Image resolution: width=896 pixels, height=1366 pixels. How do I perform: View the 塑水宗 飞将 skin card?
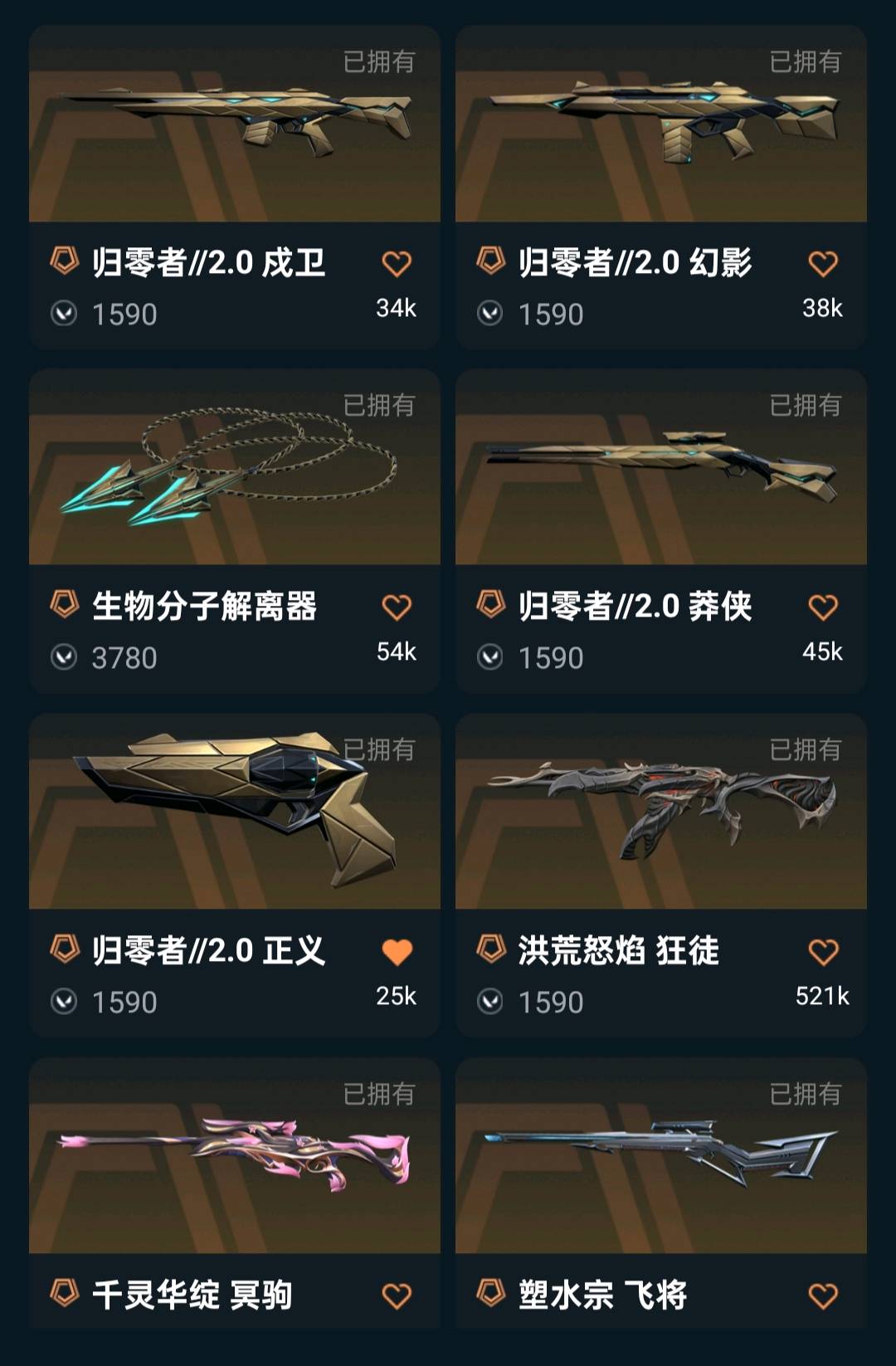(x=660, y=1156)
